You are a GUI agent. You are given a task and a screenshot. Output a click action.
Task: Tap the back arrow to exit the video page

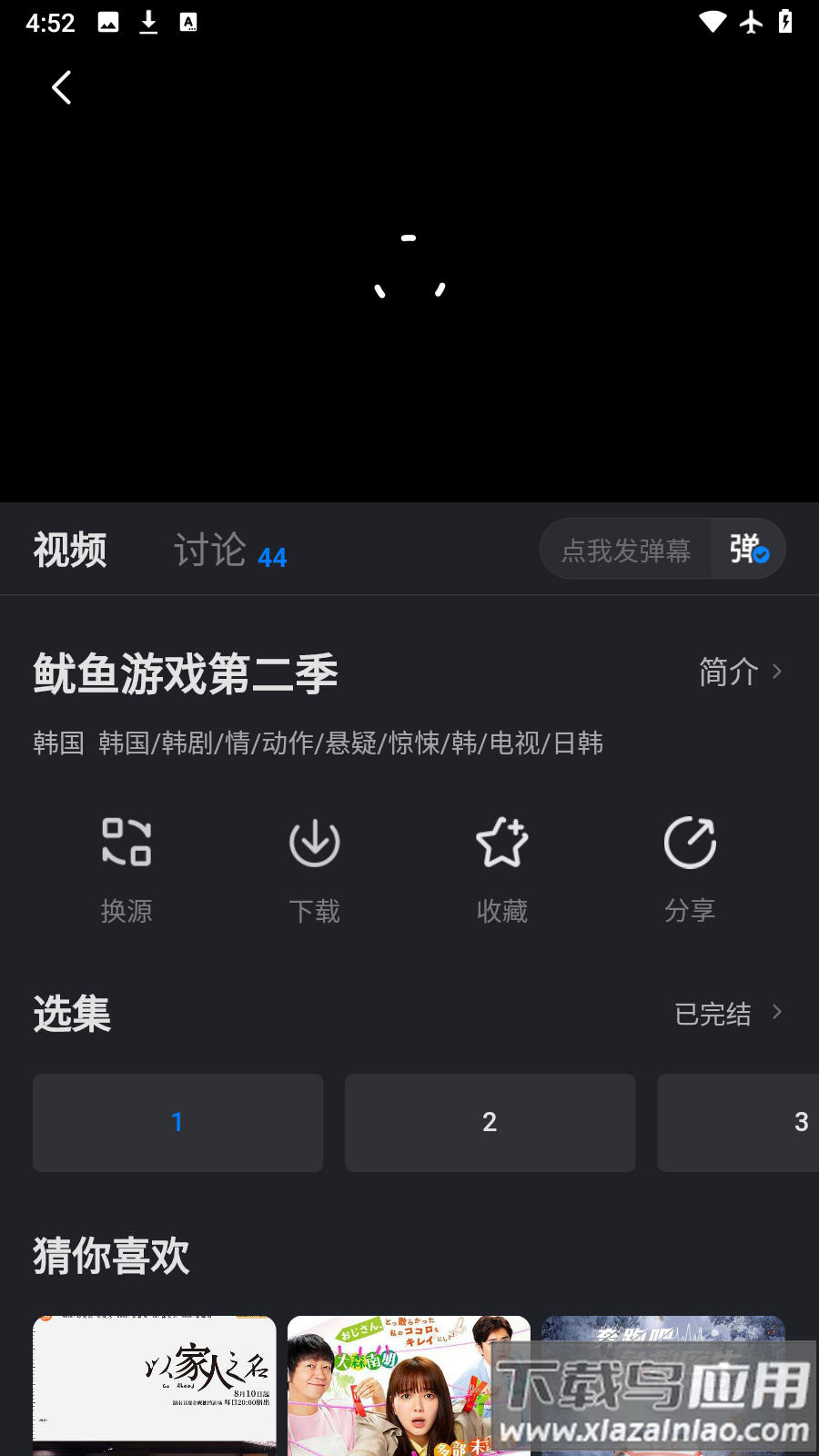[x=61, y=87]
